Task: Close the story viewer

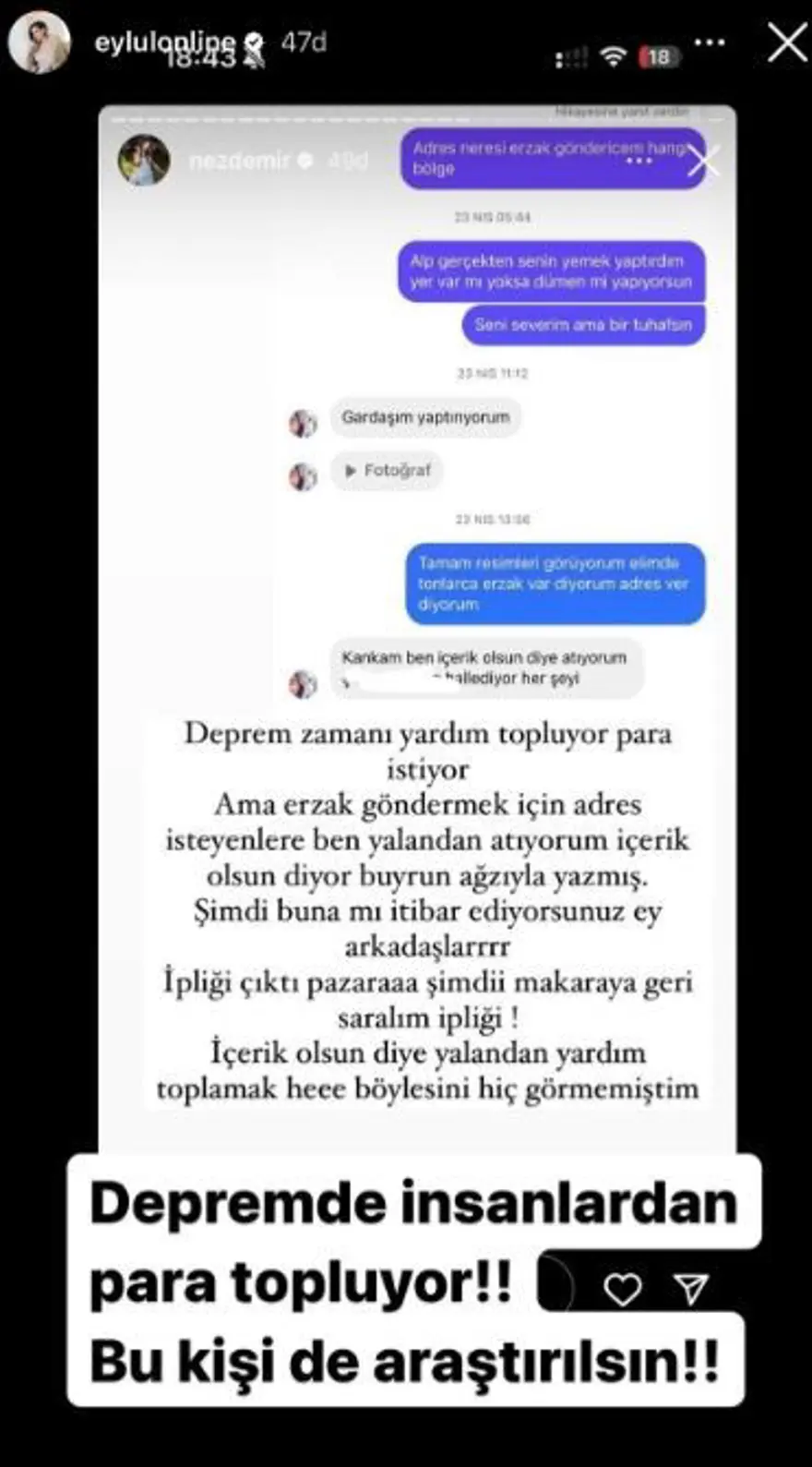Action: pyautogui.click(x=786, y=42)
